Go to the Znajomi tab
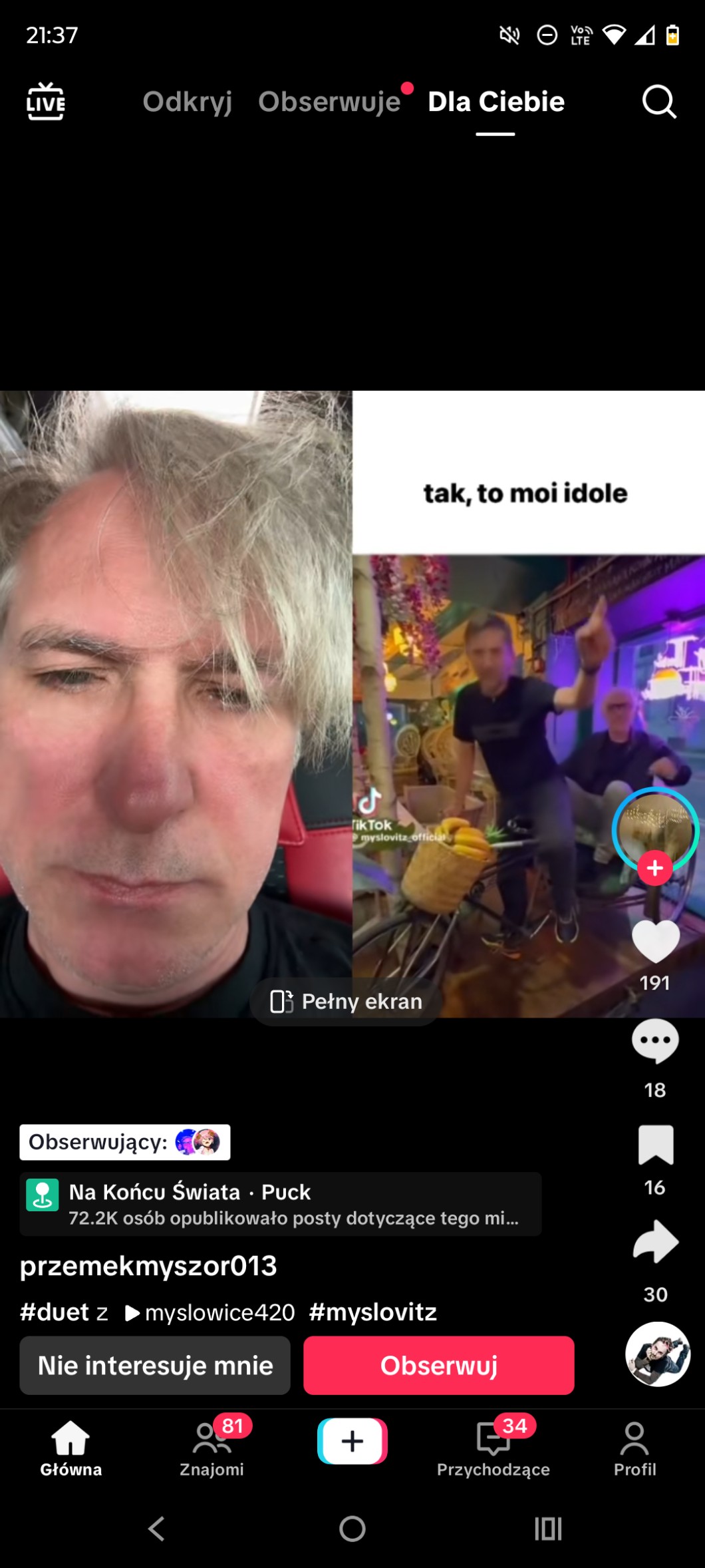The width and height of the screenshot is (705, 1568). [211, 1448]
